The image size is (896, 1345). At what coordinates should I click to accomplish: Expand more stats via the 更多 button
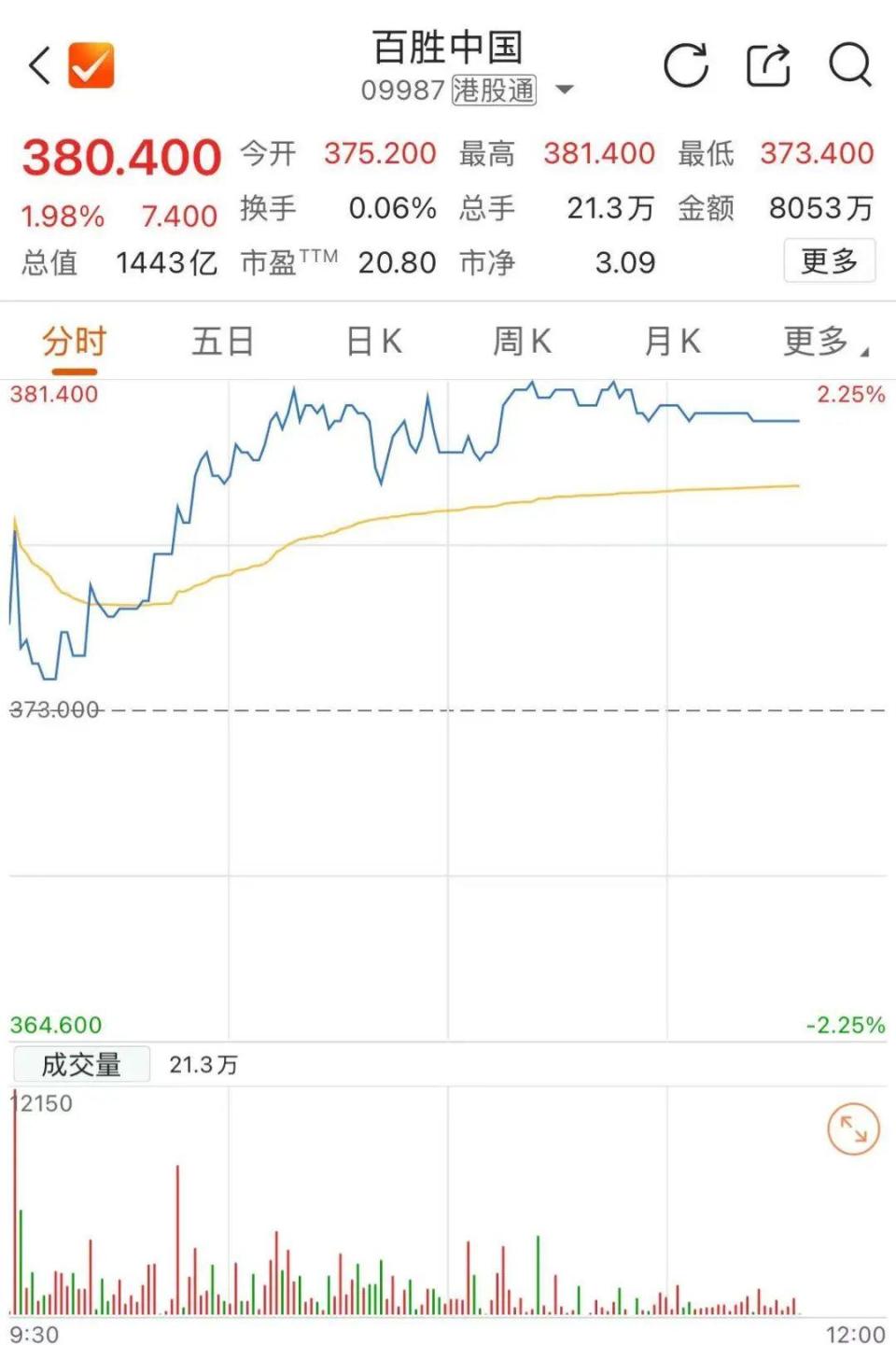coord(829,262)
